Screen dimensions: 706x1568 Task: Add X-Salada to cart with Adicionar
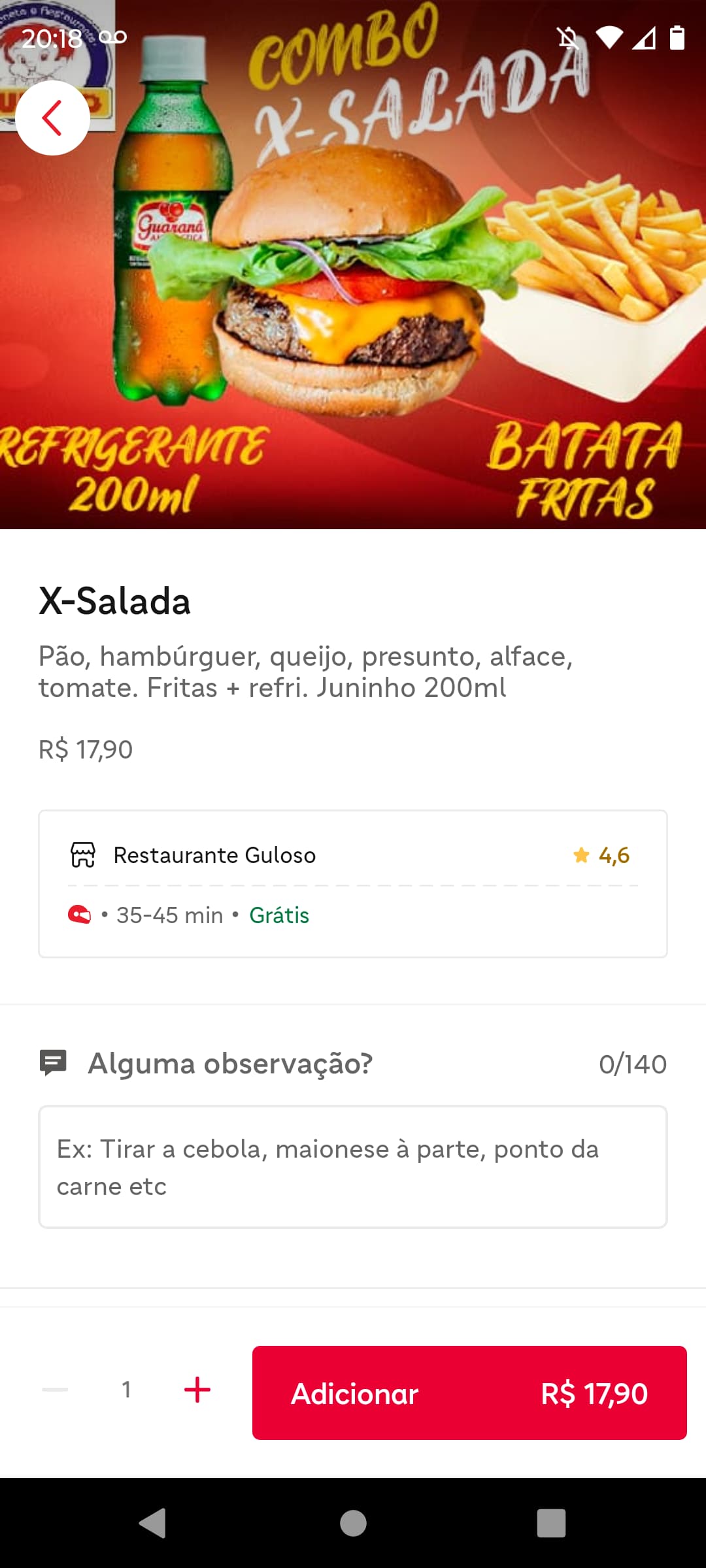point(469,1393)
